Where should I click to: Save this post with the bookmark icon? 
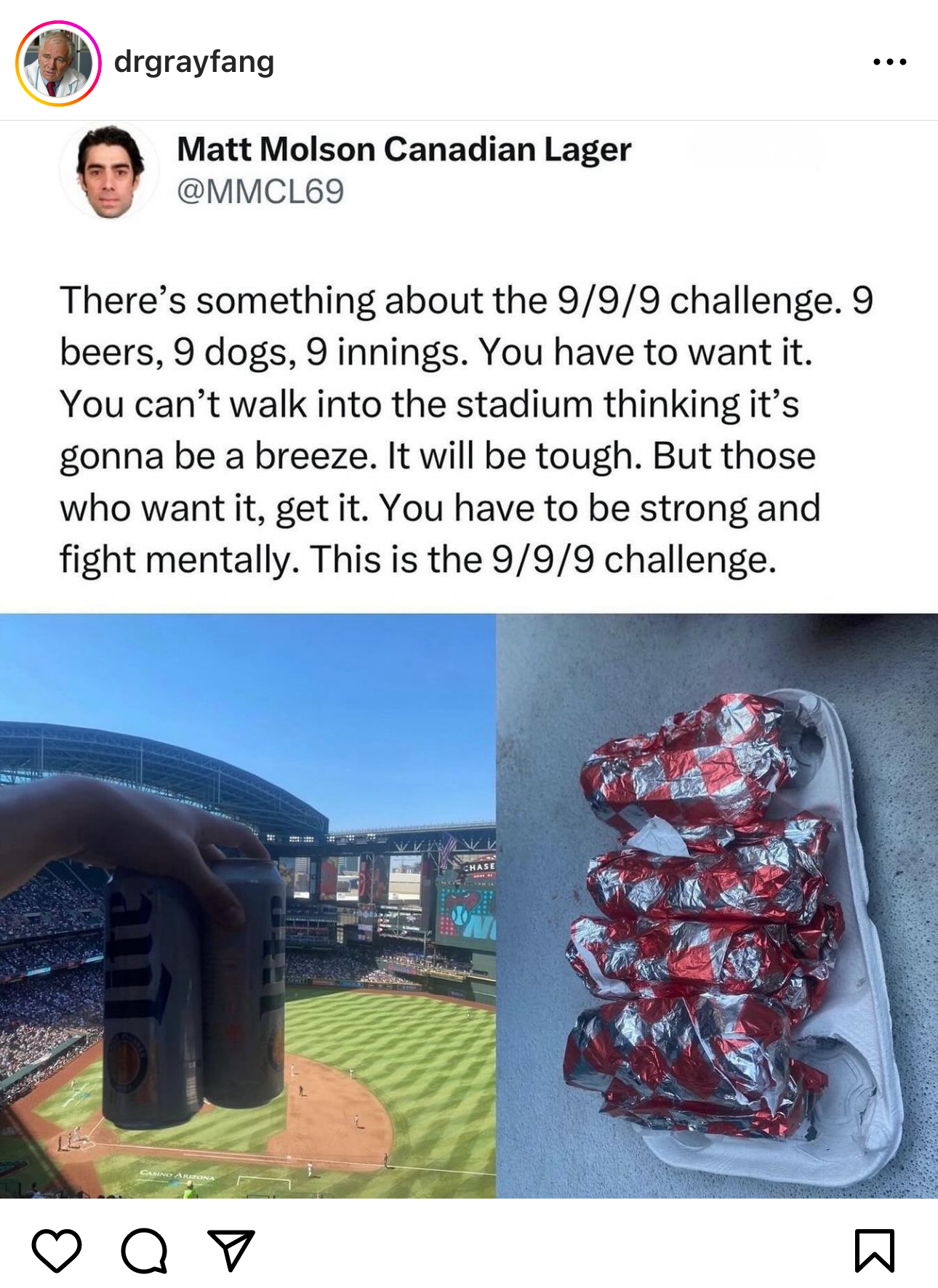click(874, 1250)
